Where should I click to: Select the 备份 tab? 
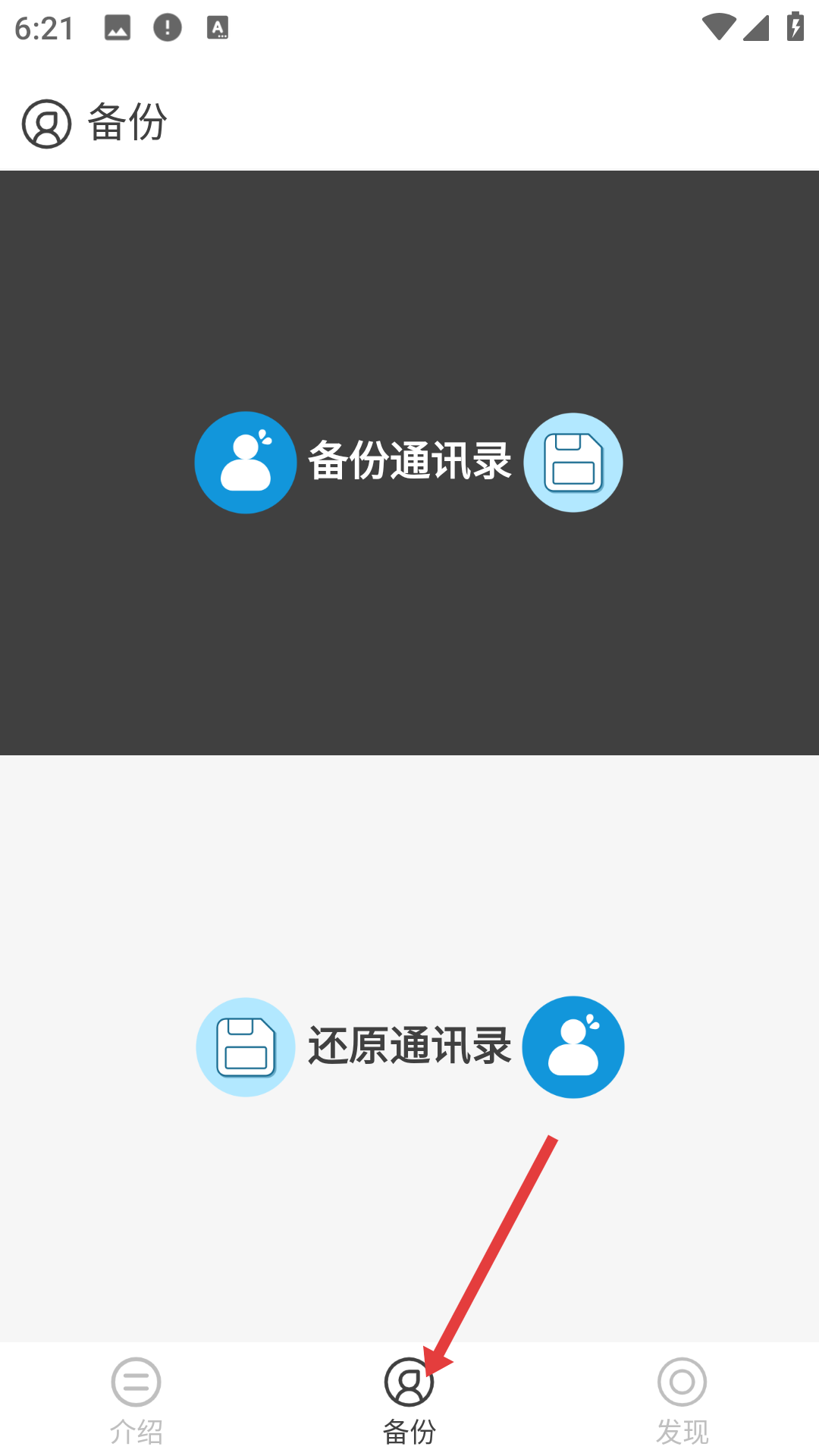(x=409, y=1400)
